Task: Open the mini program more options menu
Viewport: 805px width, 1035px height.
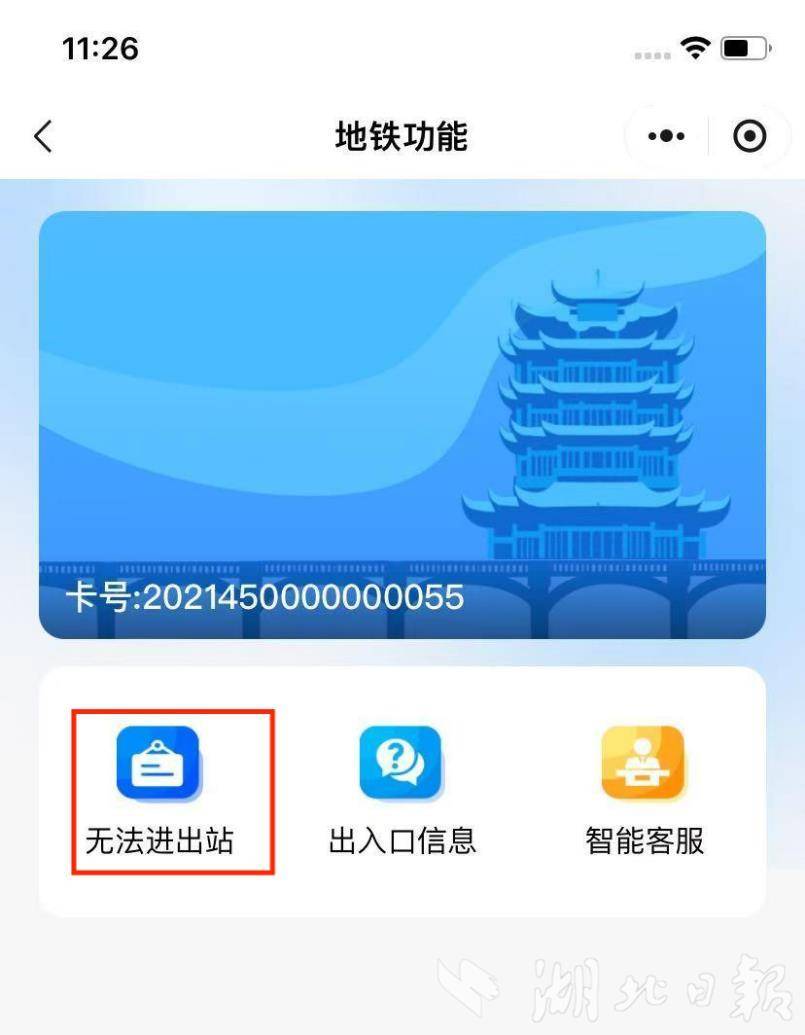Action: [x=666, y=137]
